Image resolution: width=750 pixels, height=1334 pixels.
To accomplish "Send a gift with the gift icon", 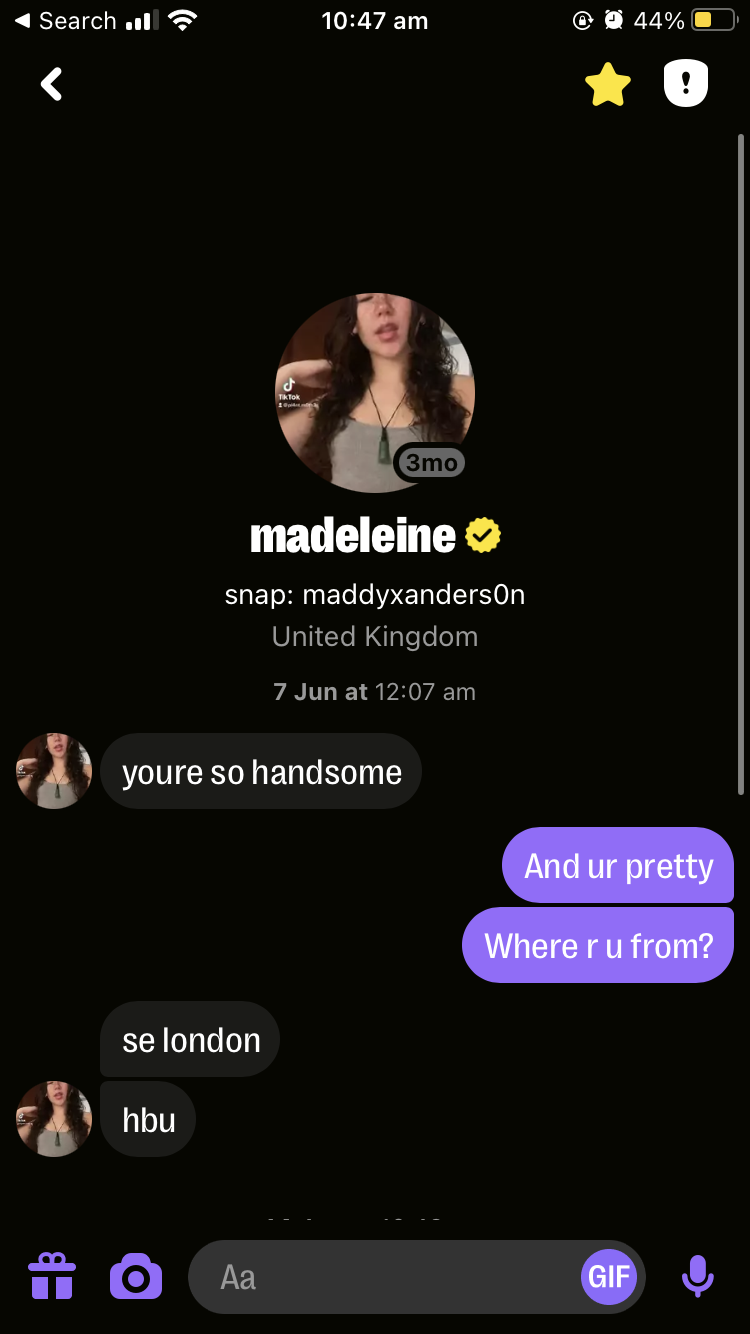I will (x=51, y=1277).
